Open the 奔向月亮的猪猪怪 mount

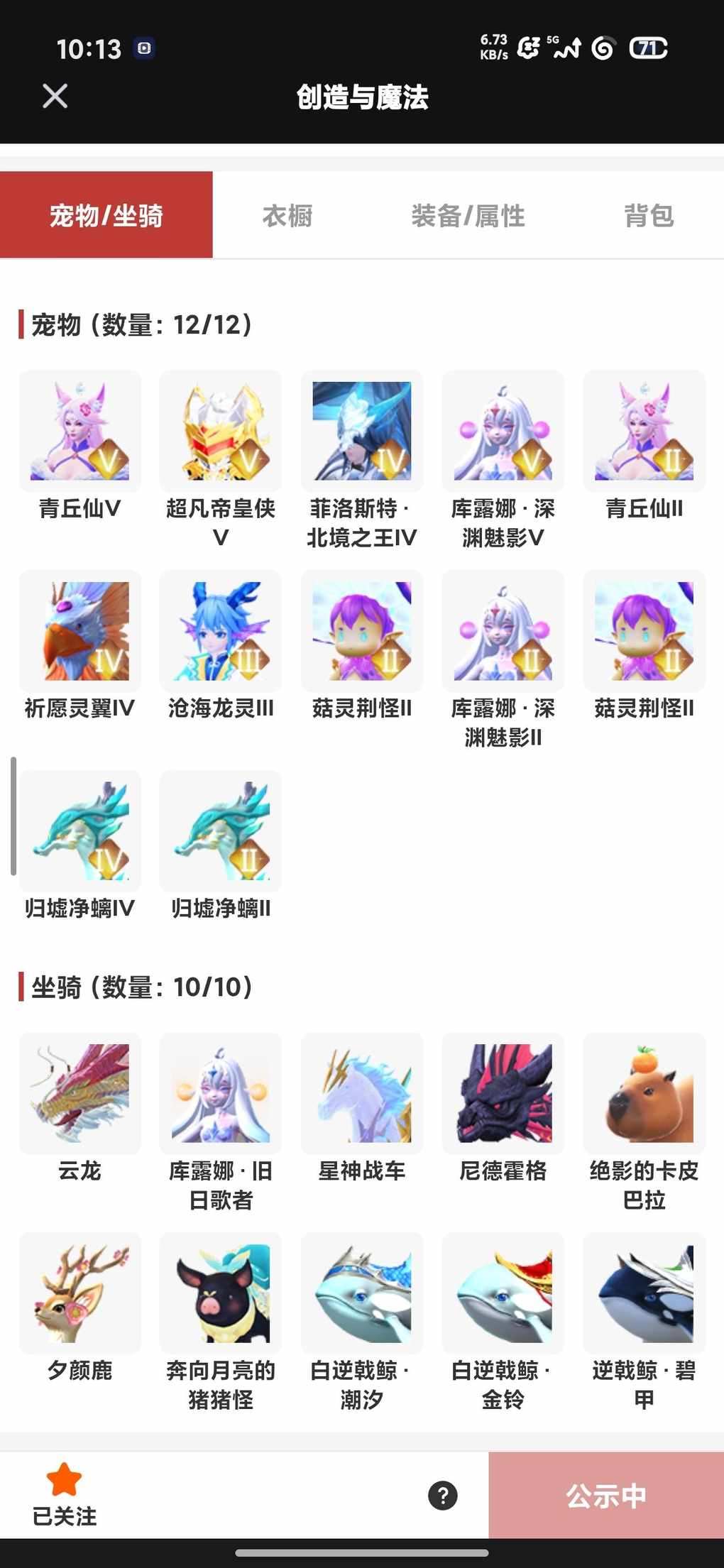(221, 1293)
